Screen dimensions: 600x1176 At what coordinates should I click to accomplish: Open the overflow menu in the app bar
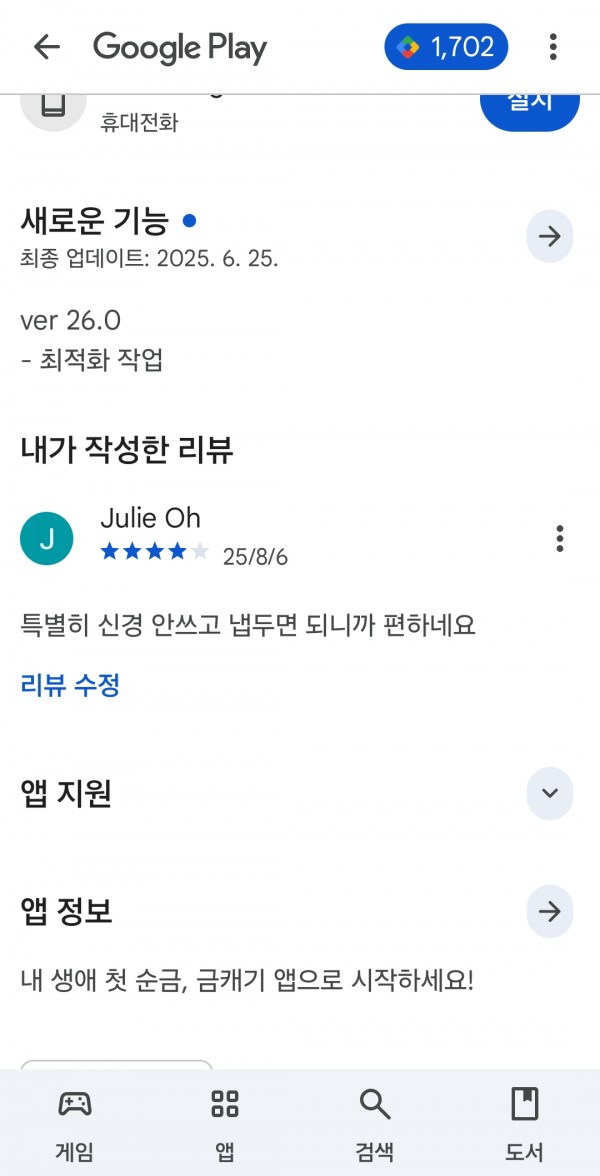click(x=553, y=47)
